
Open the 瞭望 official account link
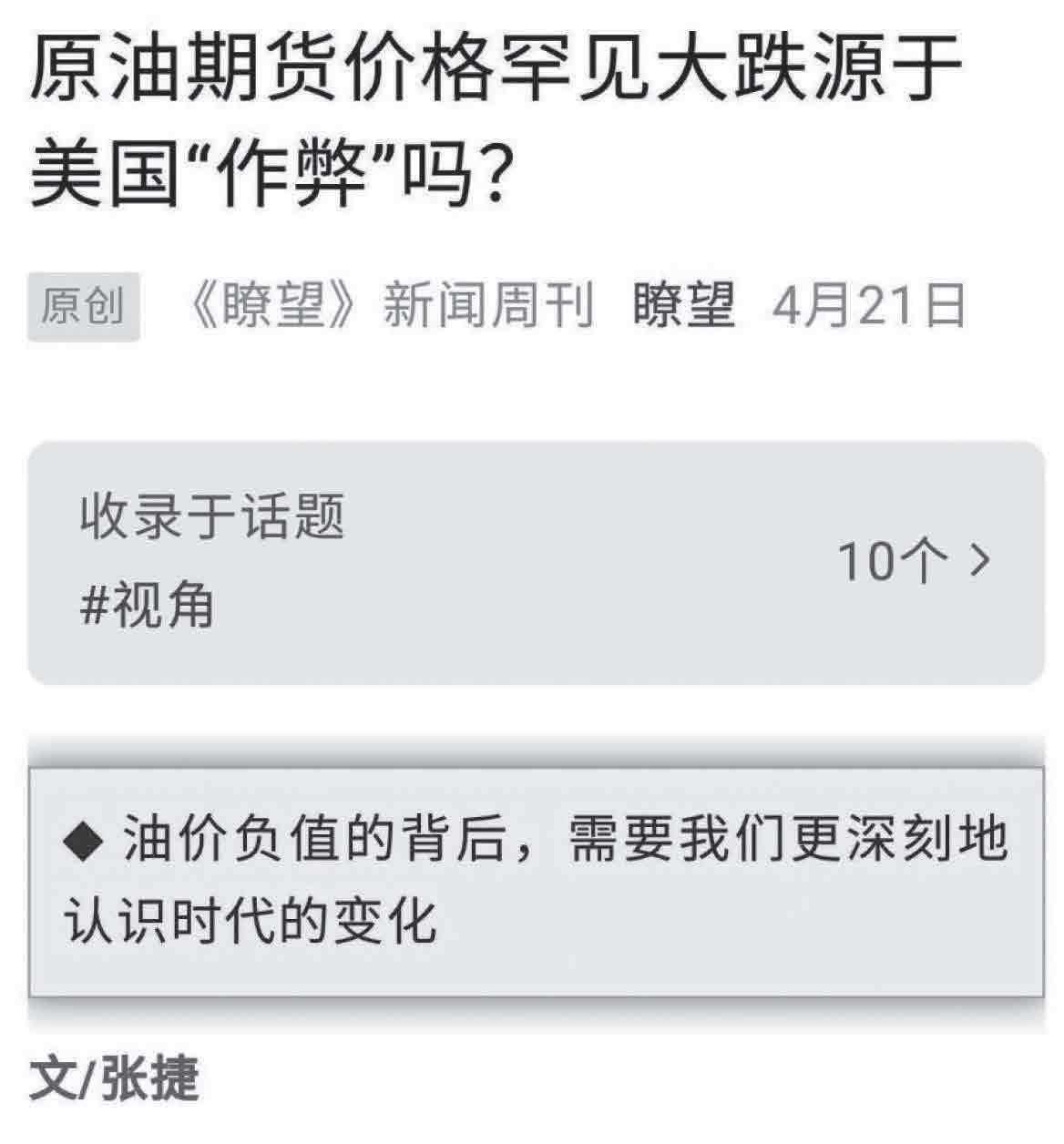(x=683, y=305)
